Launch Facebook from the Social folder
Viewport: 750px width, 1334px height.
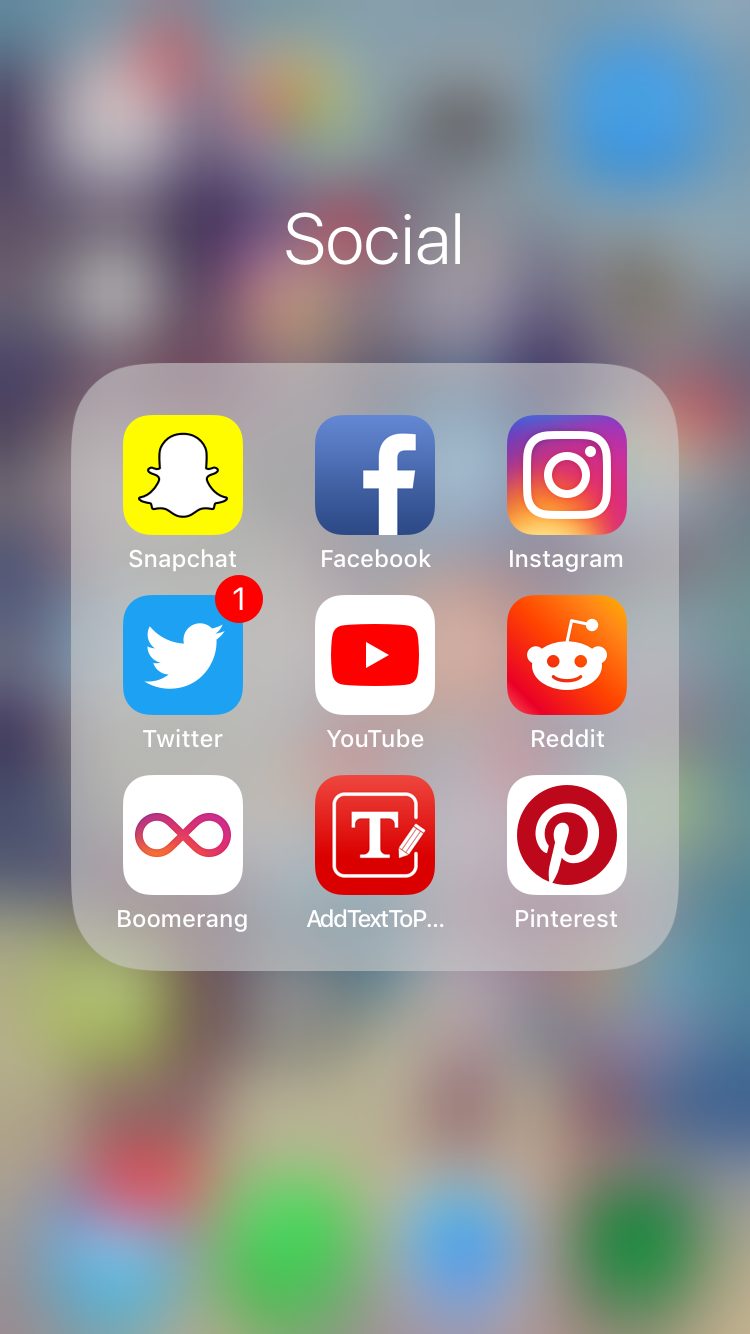pyautogui.click(x=375, y=475)
